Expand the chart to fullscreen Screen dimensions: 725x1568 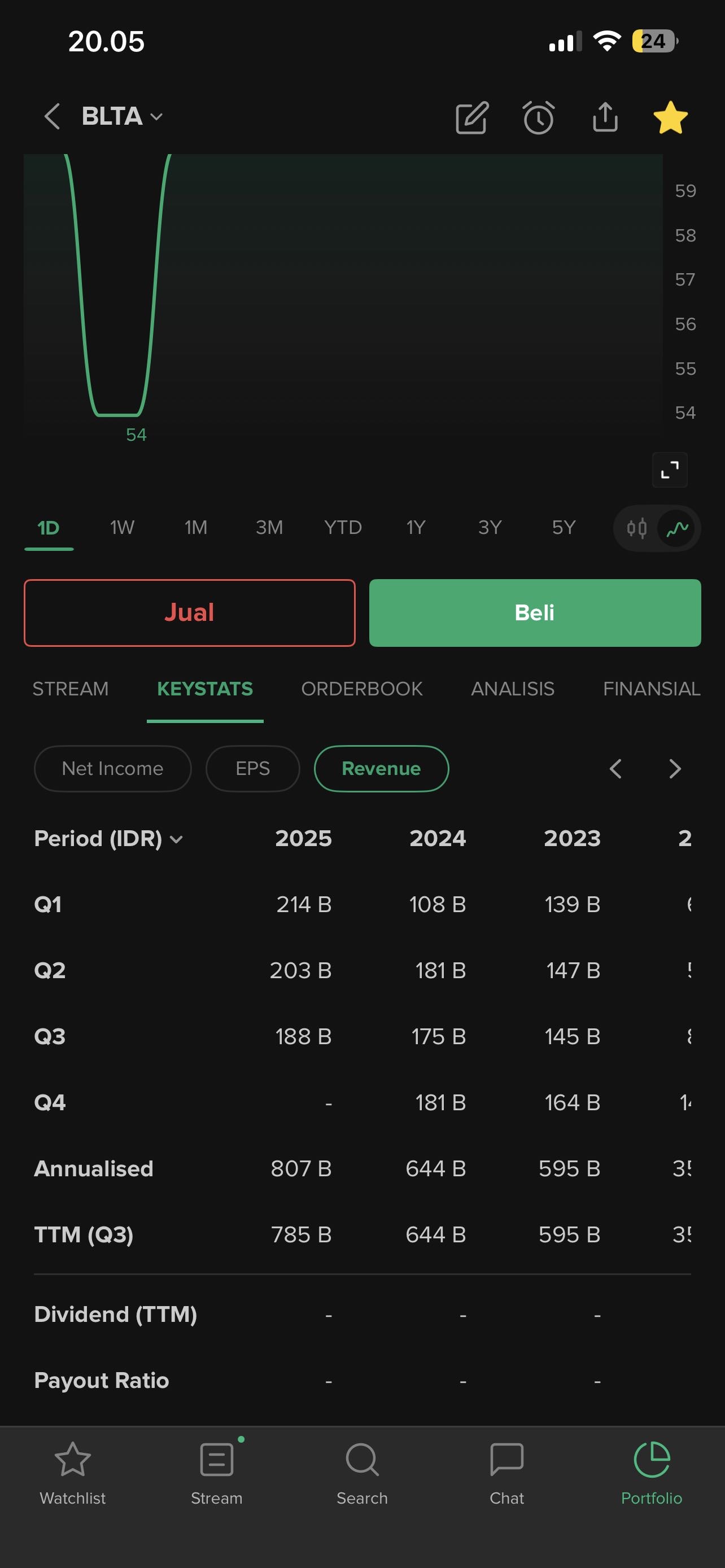coord(670,469)
